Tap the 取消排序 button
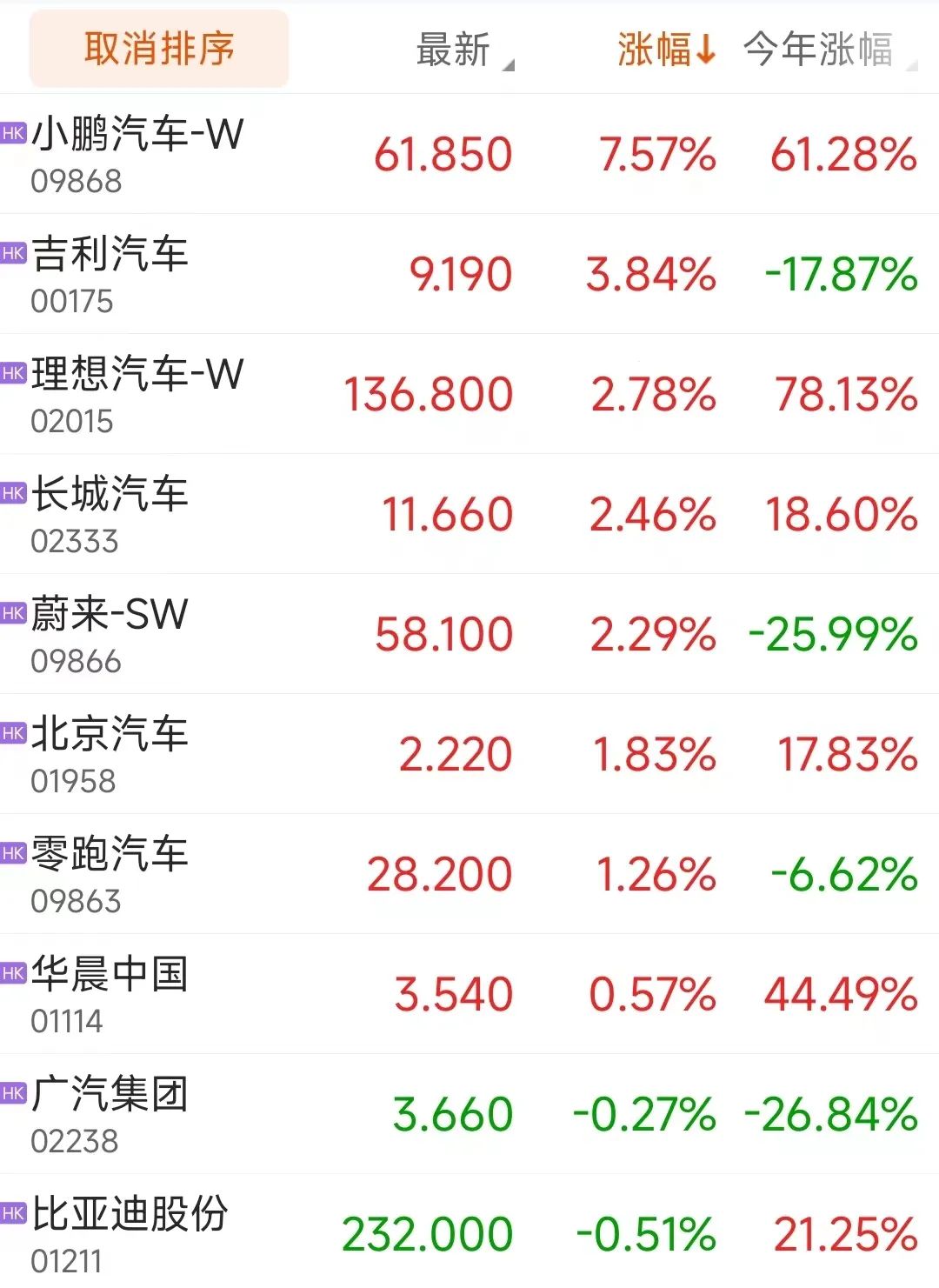939x1288 pixels. [159, 49]
